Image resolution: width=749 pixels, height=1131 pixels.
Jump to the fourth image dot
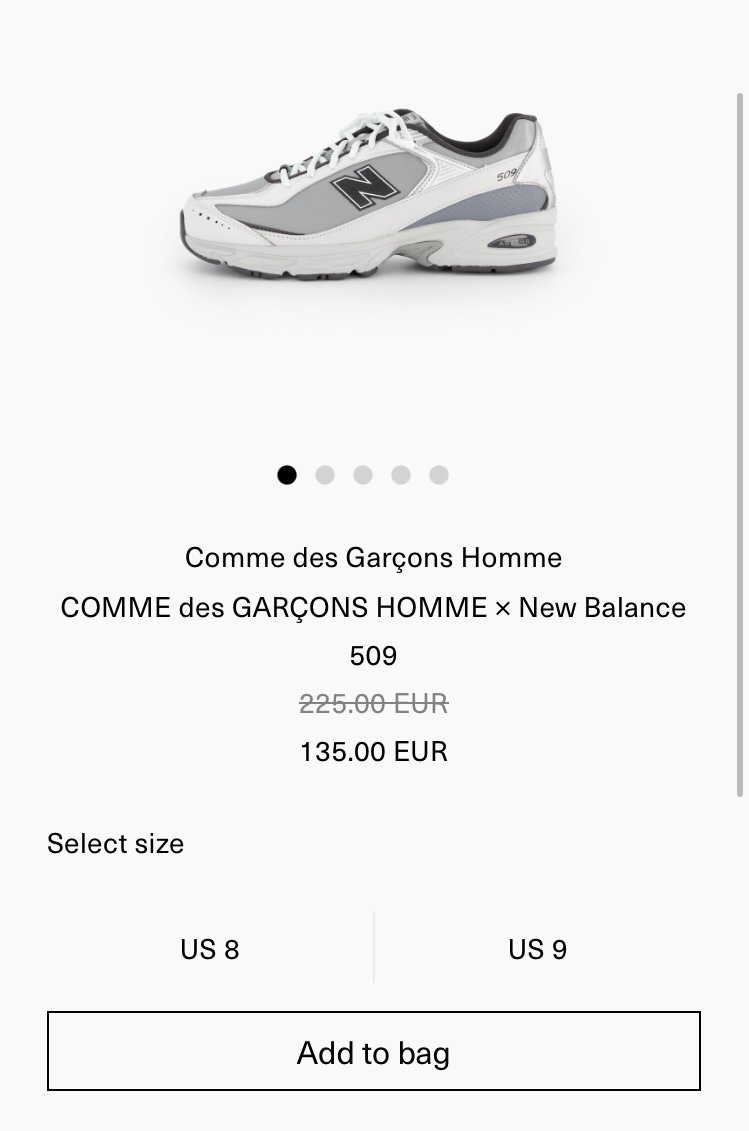401,475
